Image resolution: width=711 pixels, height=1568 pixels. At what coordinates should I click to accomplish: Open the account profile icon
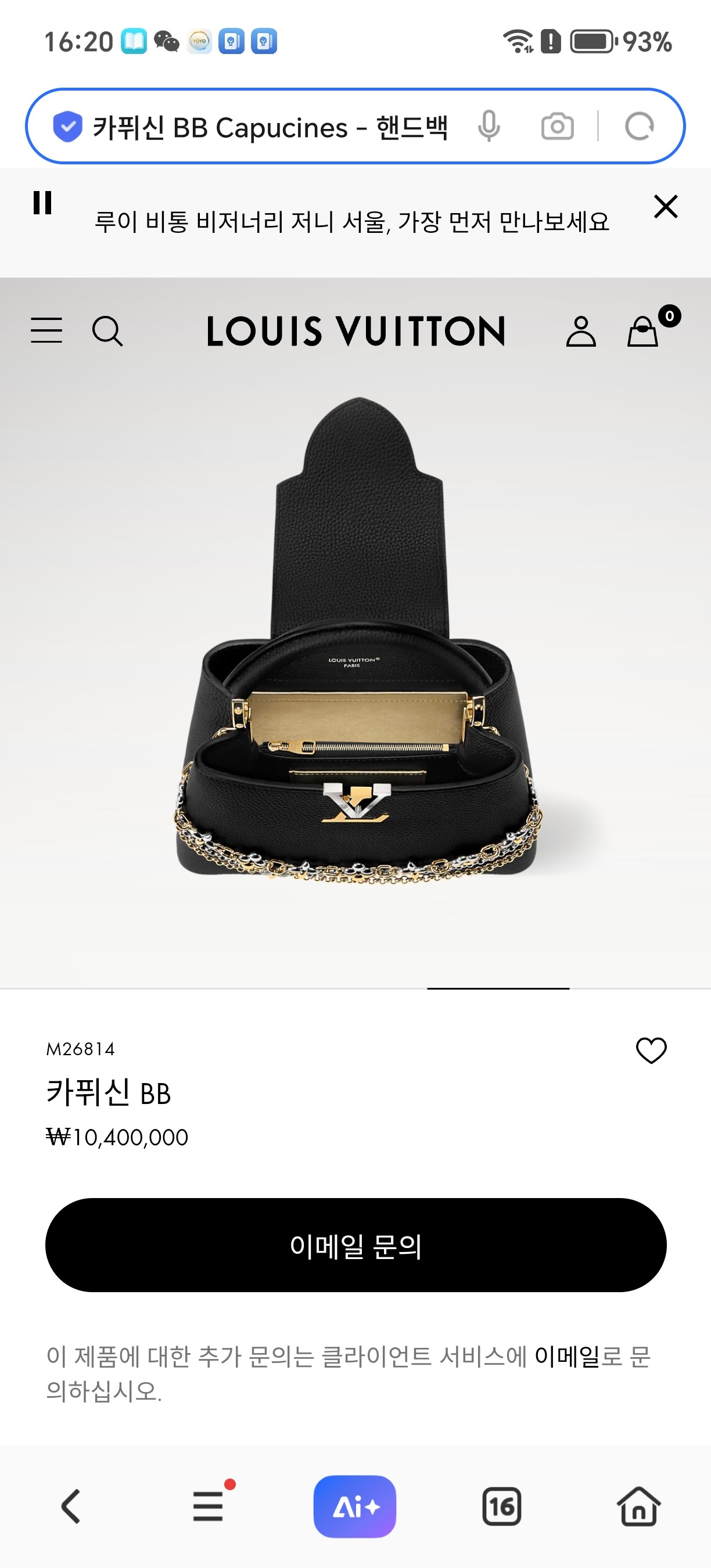click(581, 331)
